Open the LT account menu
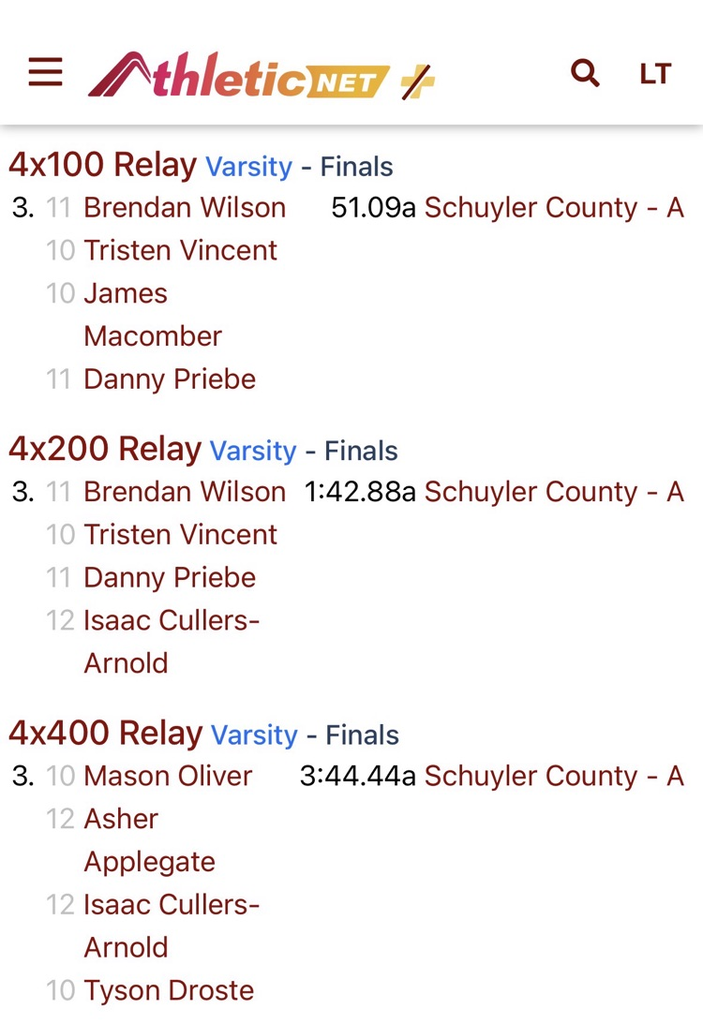The height and width of the screenshot is (1024, 703). tap(655, 74)
